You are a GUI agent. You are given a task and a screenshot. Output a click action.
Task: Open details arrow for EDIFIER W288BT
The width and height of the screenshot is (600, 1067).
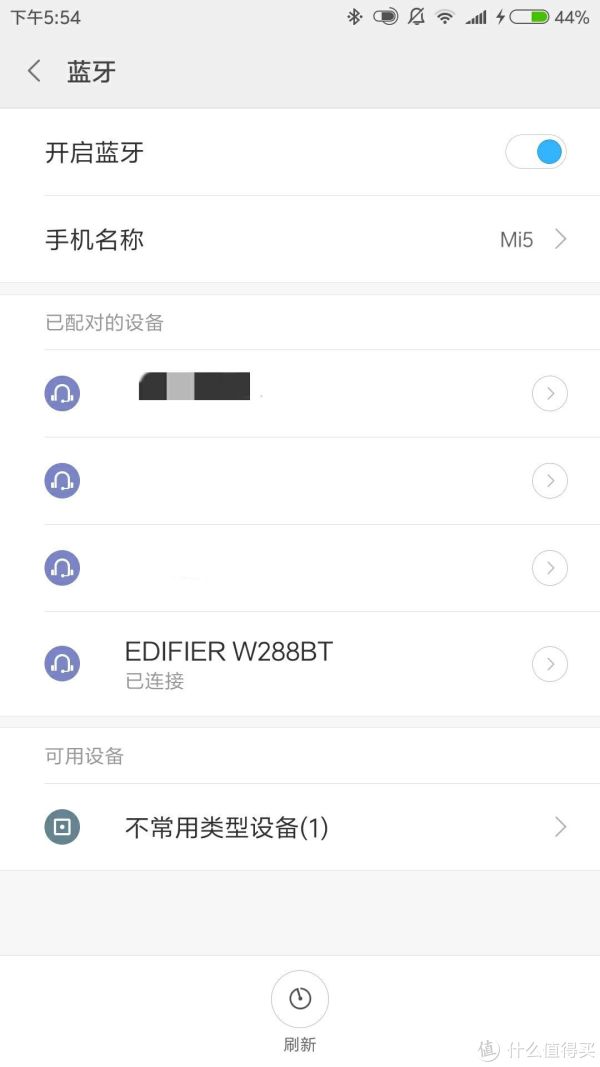pos(549,664)
